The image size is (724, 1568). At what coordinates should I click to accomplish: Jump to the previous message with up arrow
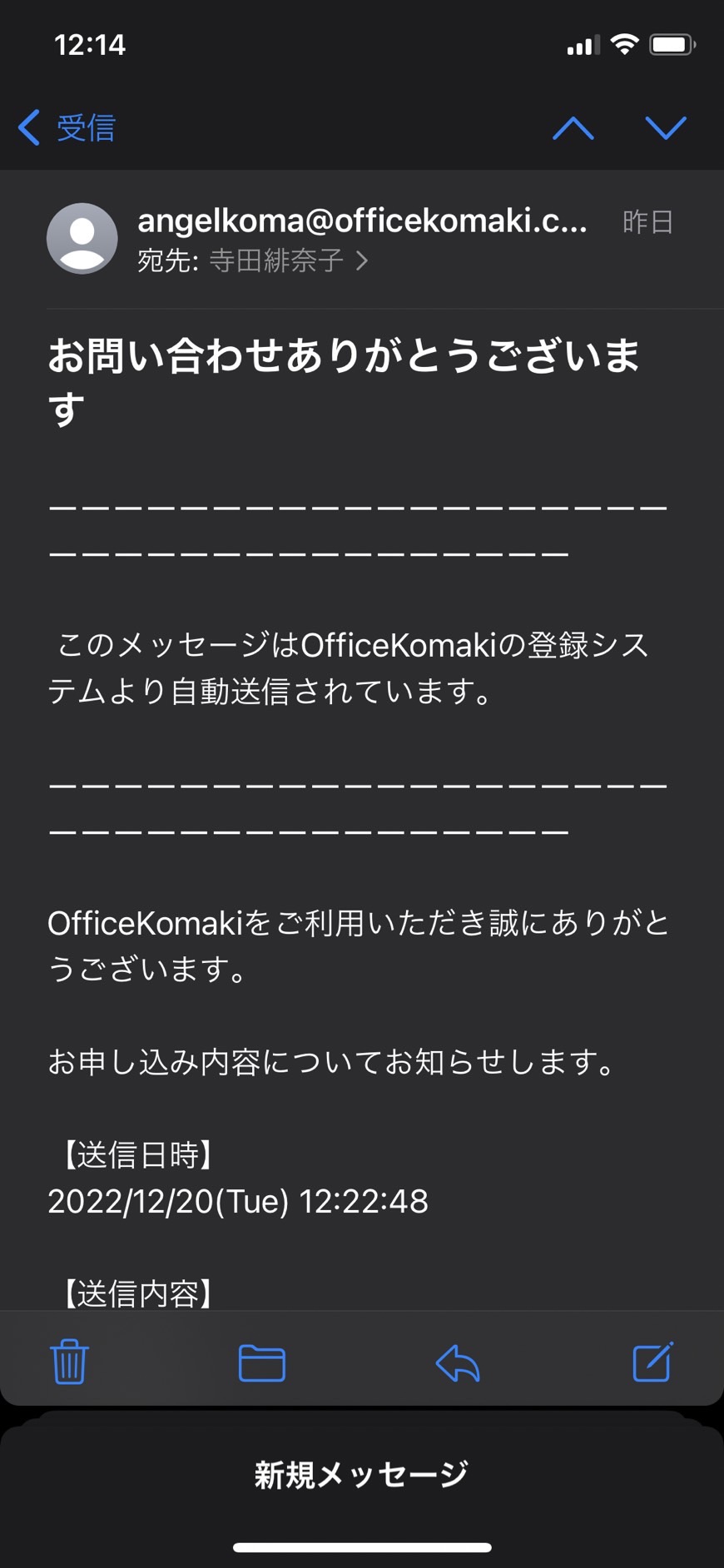[x=573, y=128]
